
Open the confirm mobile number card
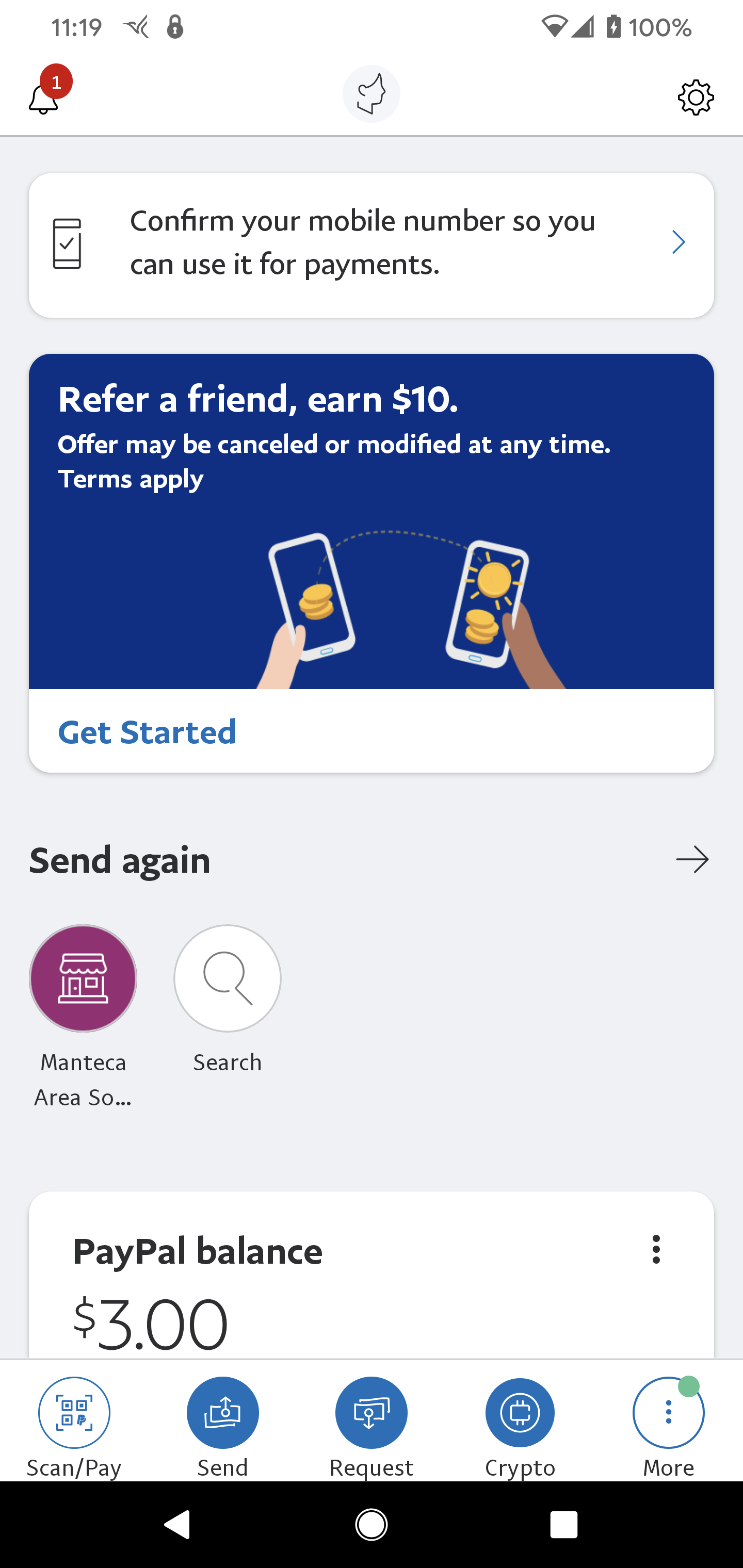click(371, 244)
